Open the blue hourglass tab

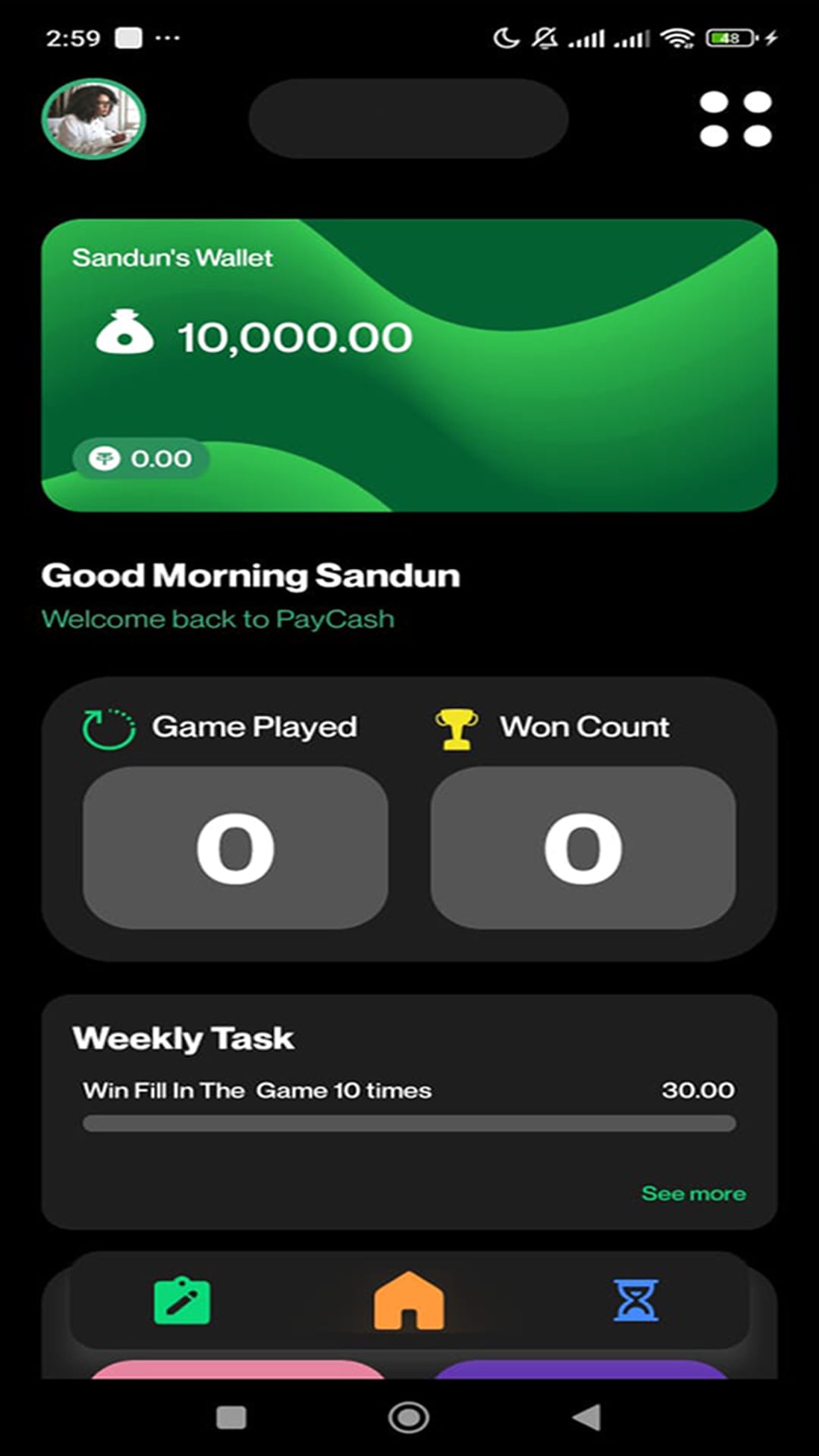(x=635, y=1301)
